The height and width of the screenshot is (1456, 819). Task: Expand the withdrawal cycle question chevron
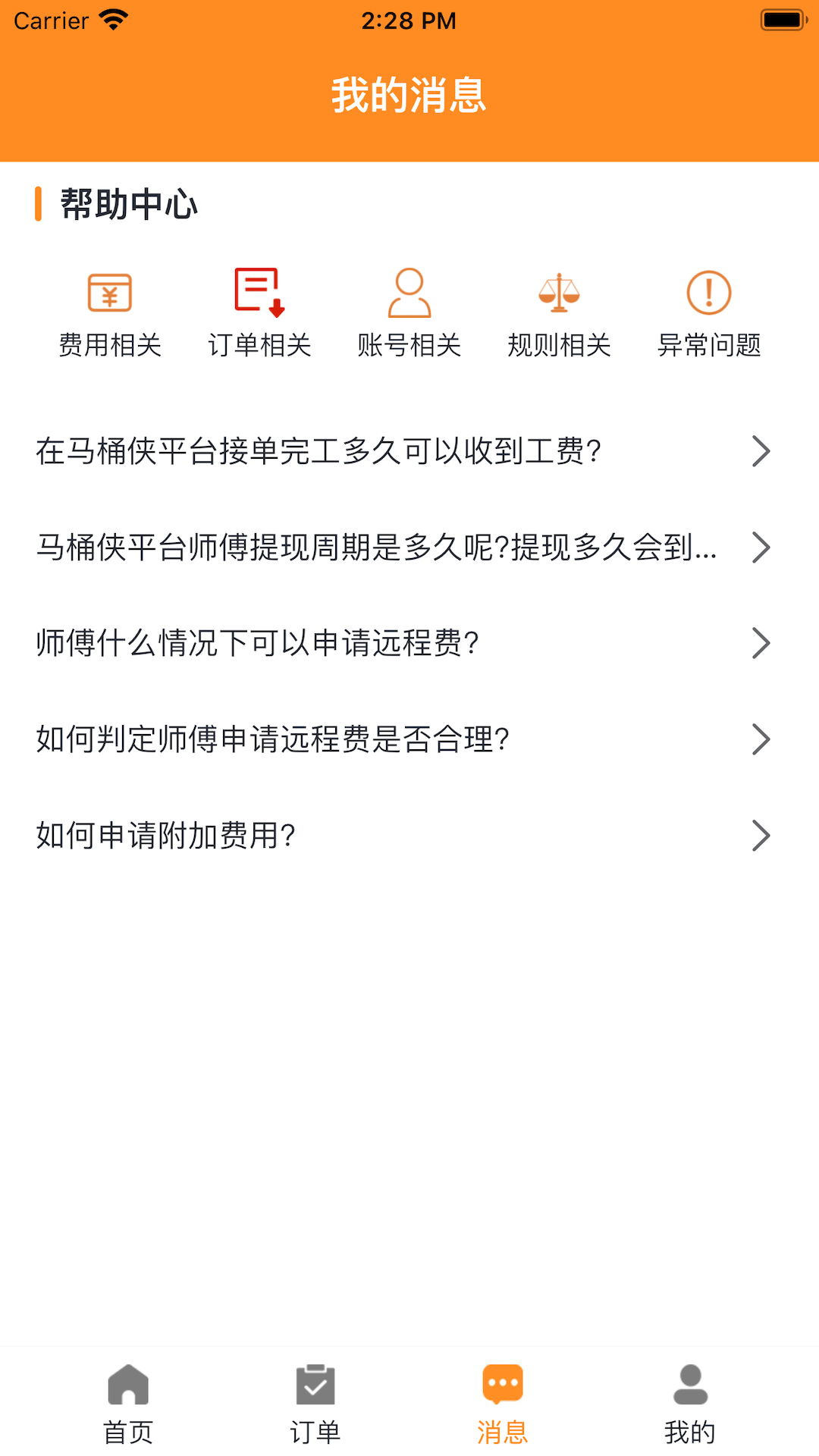coord(761,547)
